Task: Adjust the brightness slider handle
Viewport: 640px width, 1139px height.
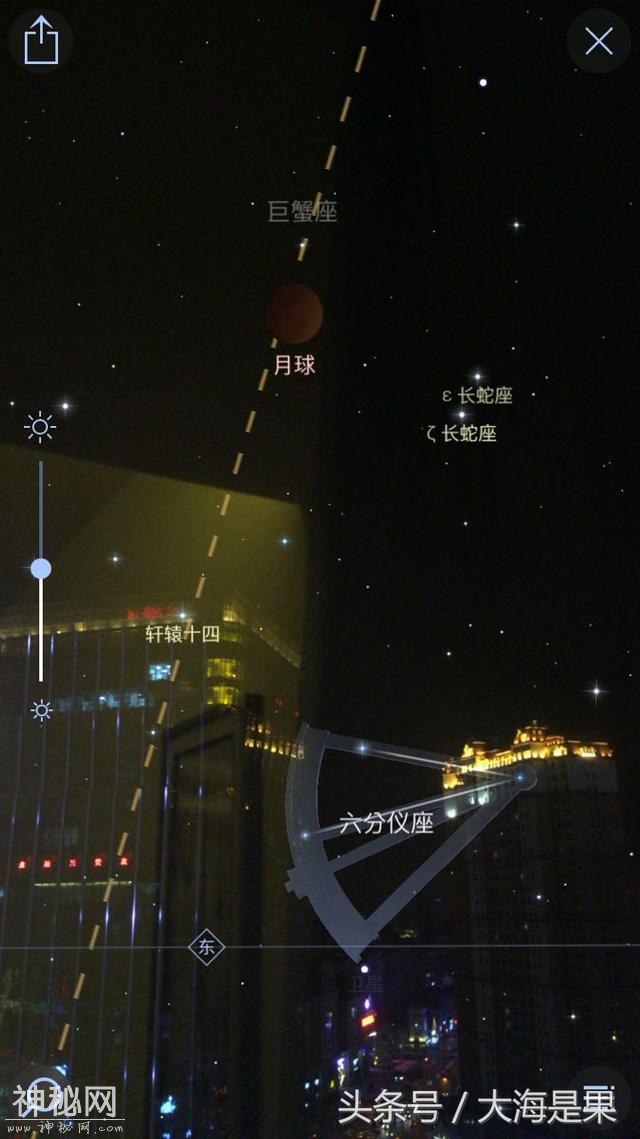Action: tap(41, 568)
